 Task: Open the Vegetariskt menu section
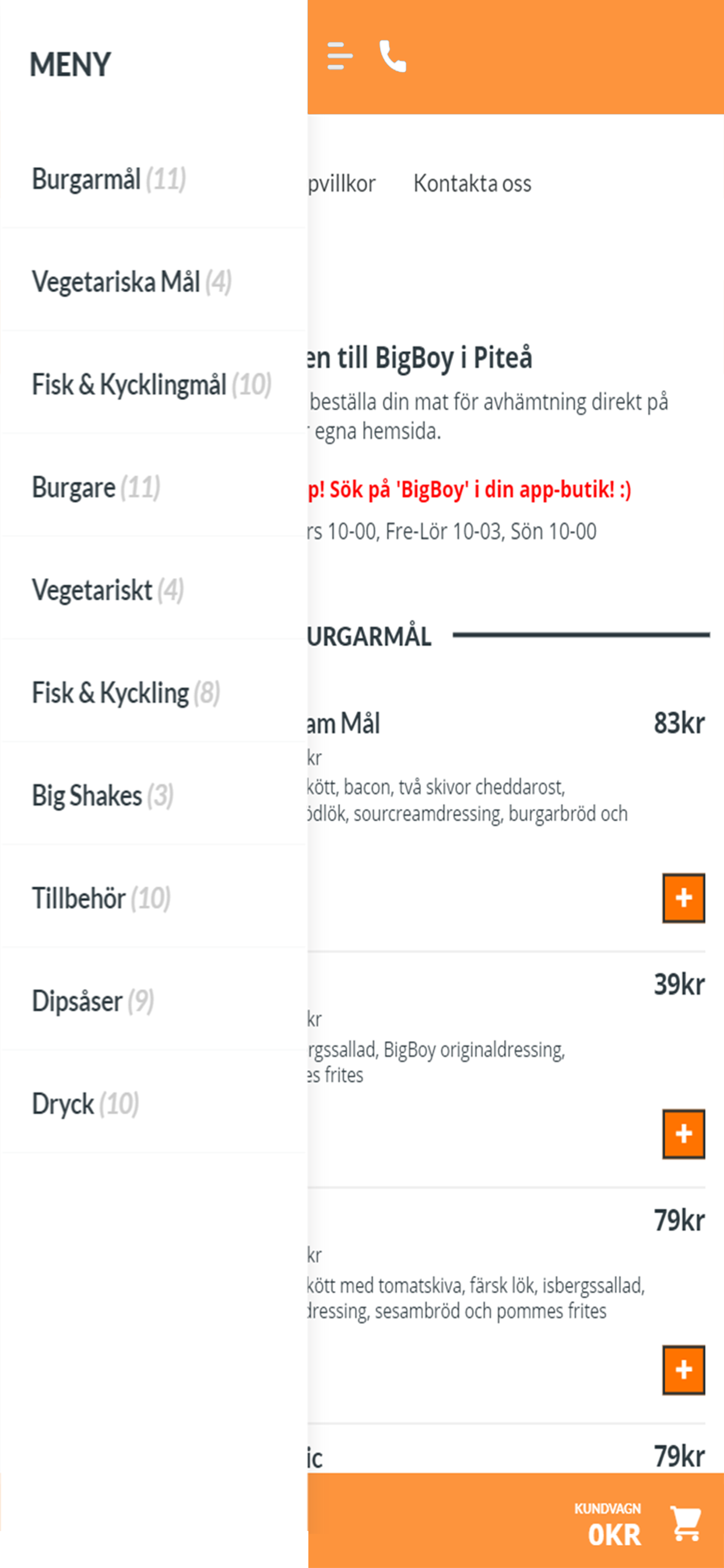click(153, 590)
